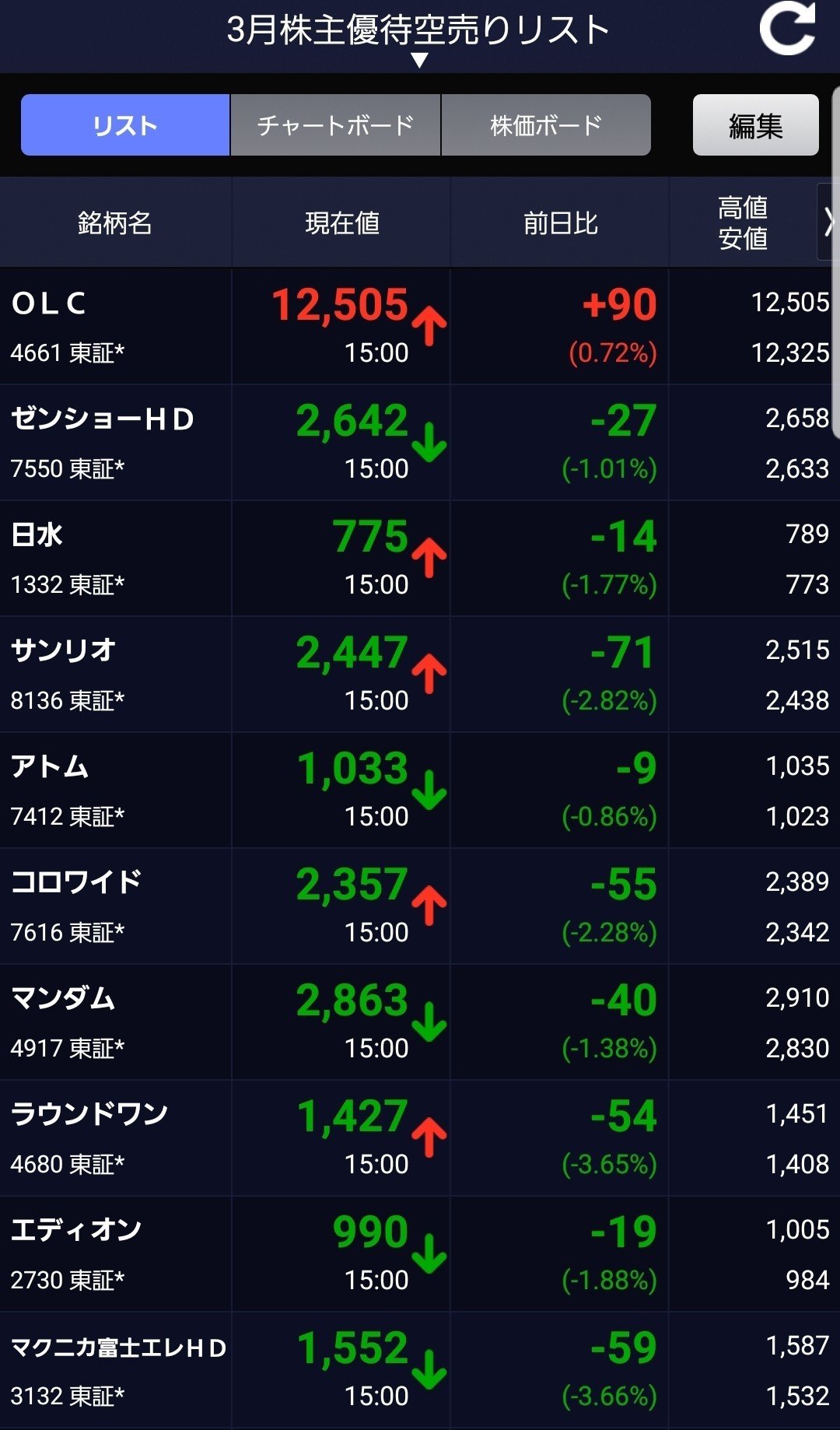View details for 日水 1332
This screenshot has width=840, height=1430.
tap(420, 559)
